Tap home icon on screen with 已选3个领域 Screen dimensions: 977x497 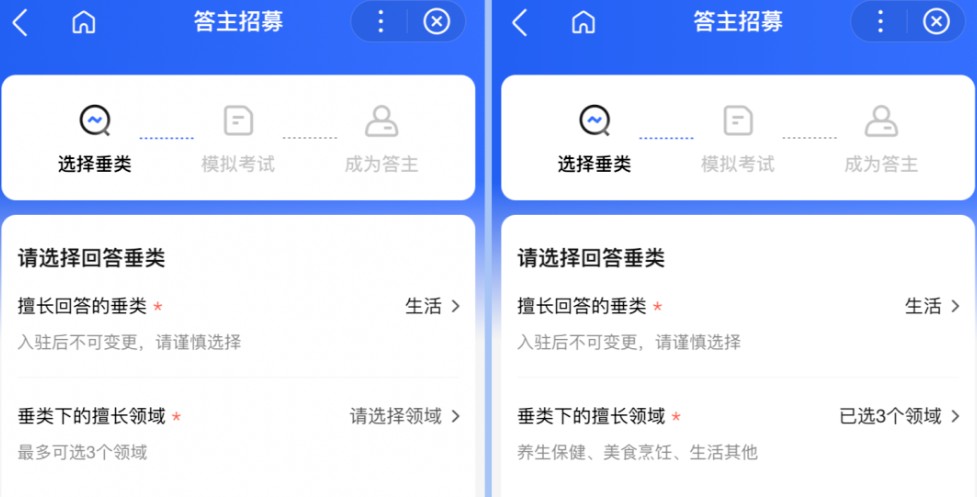click(x=583, y=22)
